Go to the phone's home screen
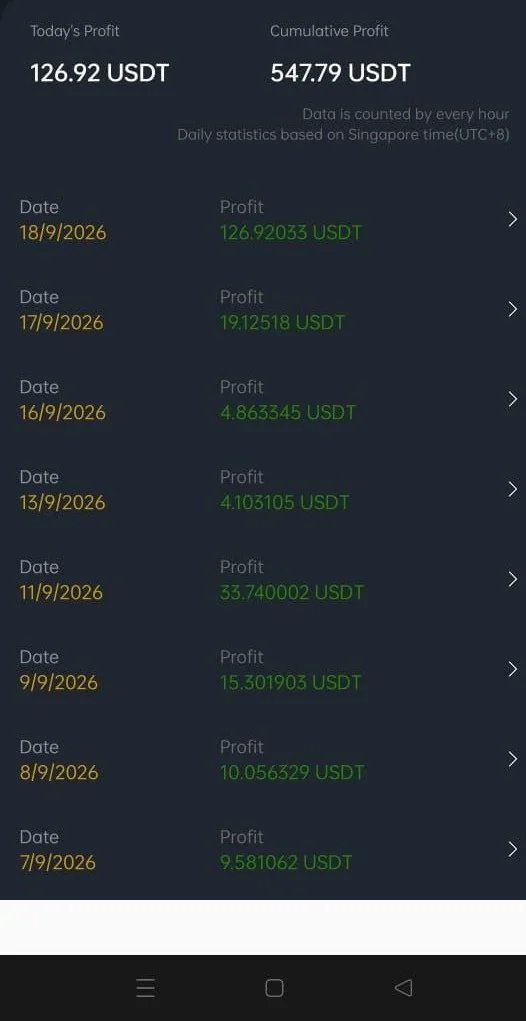The image size is (526, 1021). 274,988
